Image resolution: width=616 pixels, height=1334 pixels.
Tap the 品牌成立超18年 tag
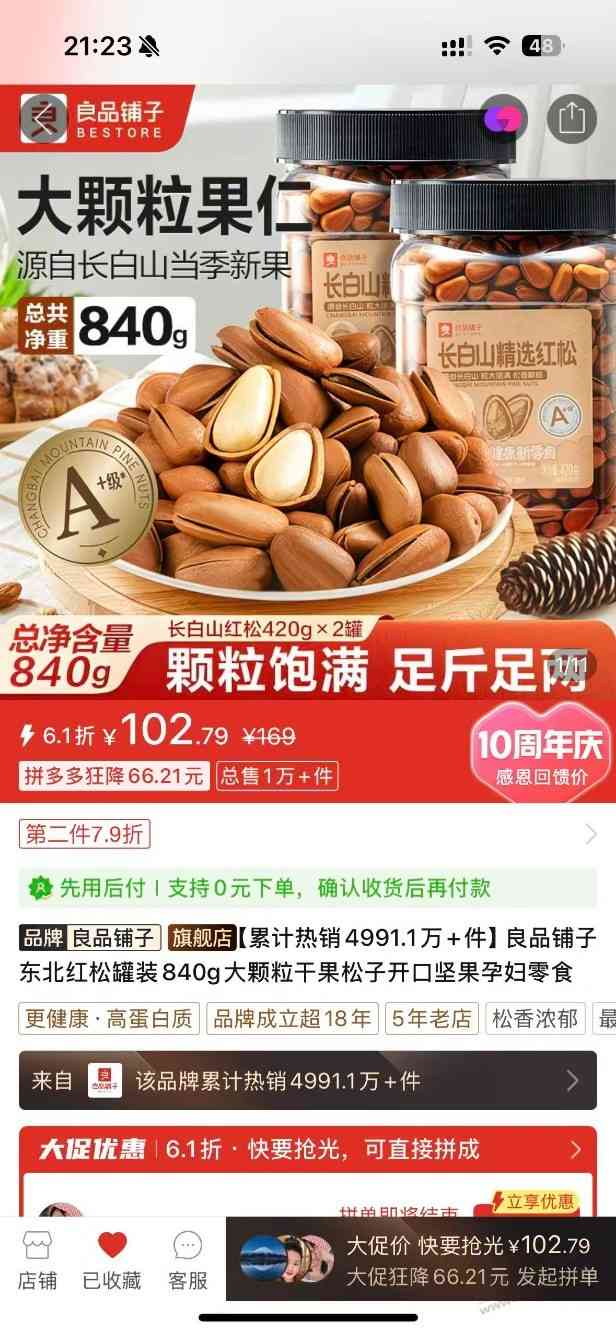[x=292, y=1019]
